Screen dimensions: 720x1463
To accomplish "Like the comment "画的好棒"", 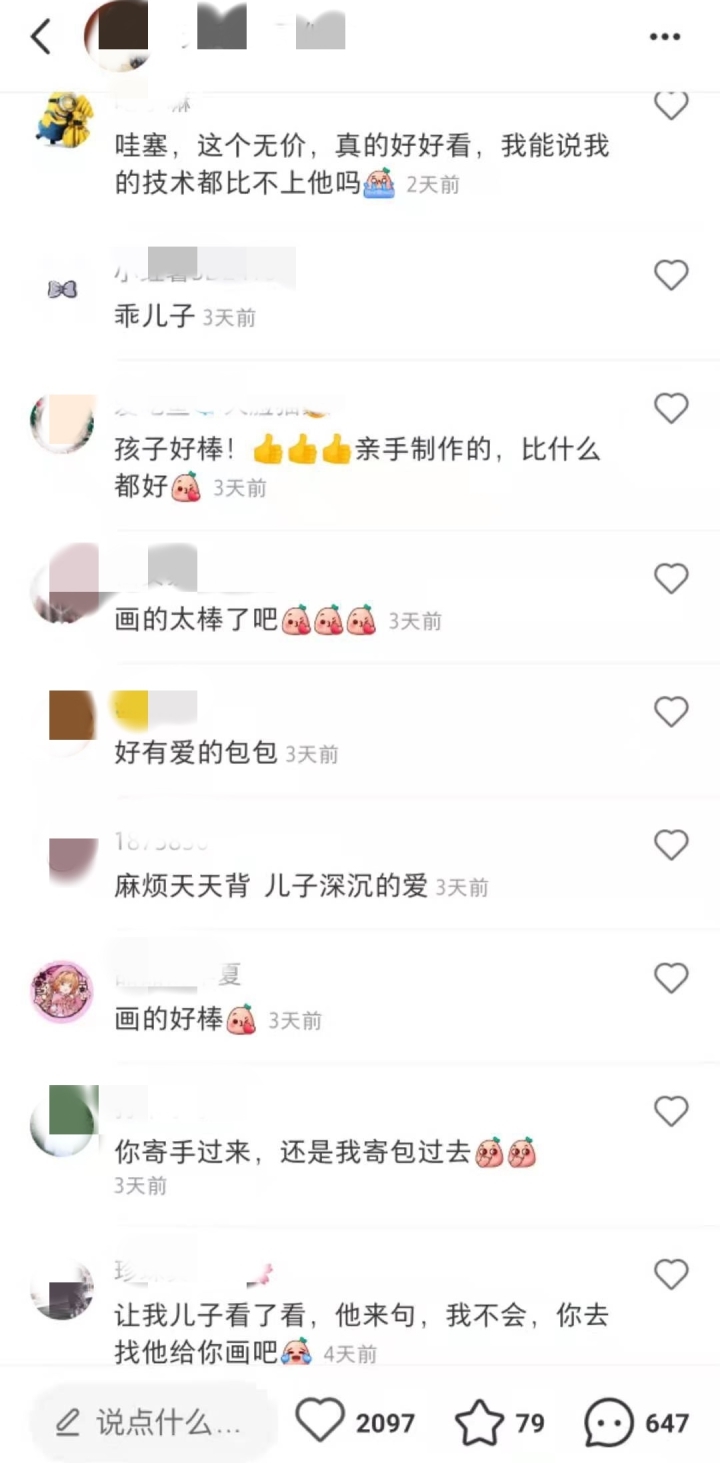I will coord(671,977).
